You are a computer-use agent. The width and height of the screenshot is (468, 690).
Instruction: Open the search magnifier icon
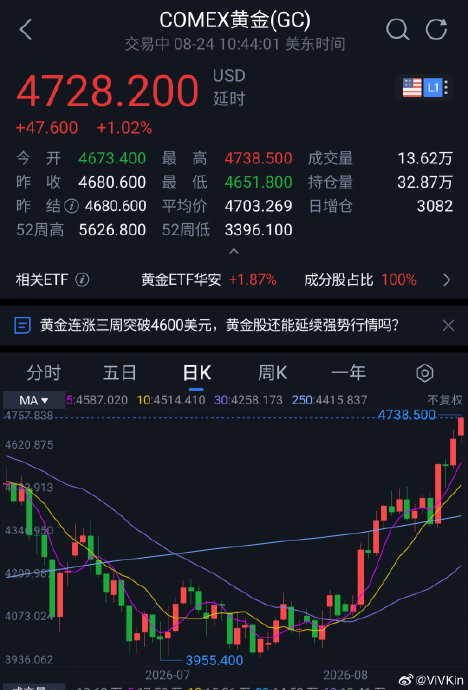tap(397, 30)
